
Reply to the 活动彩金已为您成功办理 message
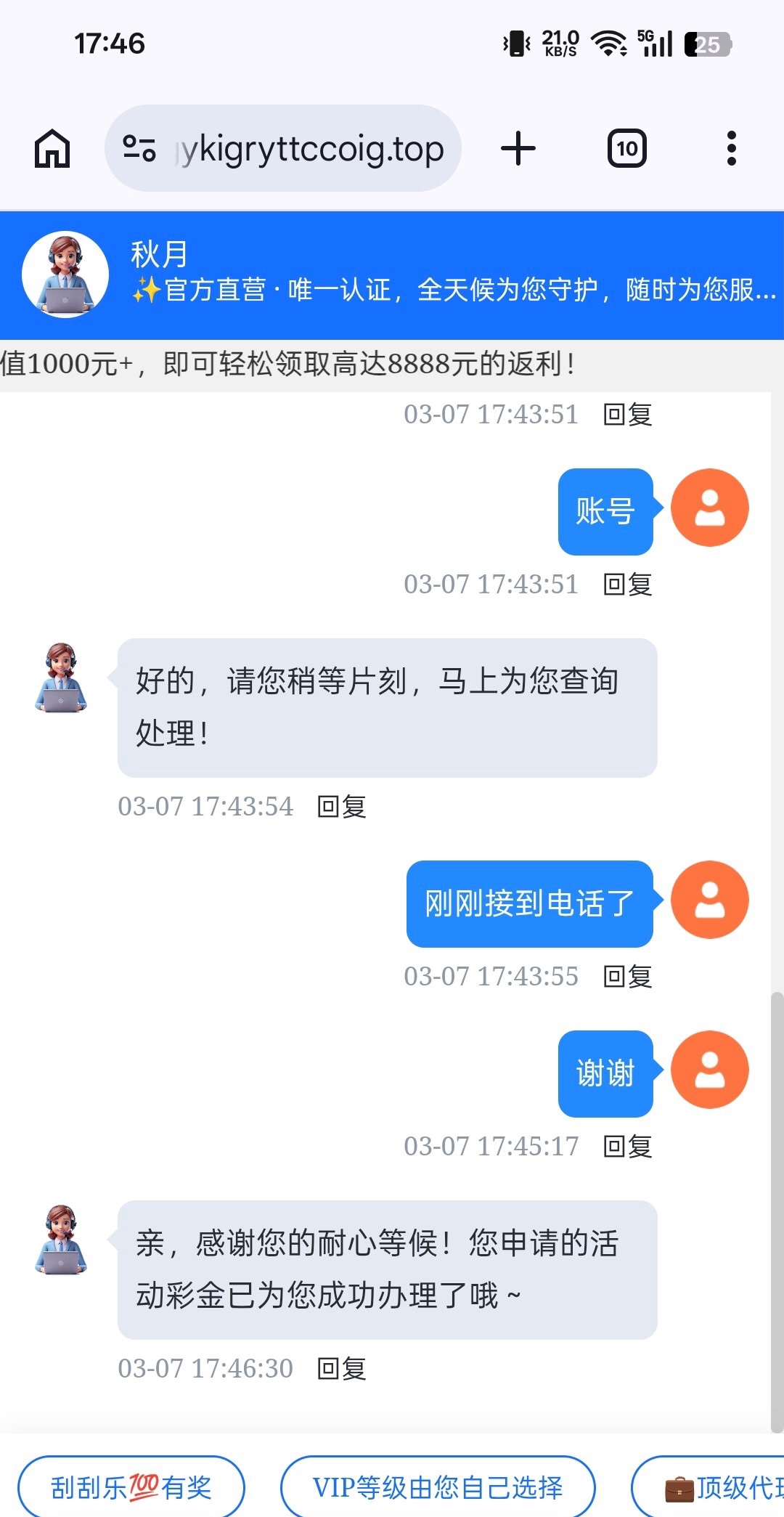point(342,1369)
